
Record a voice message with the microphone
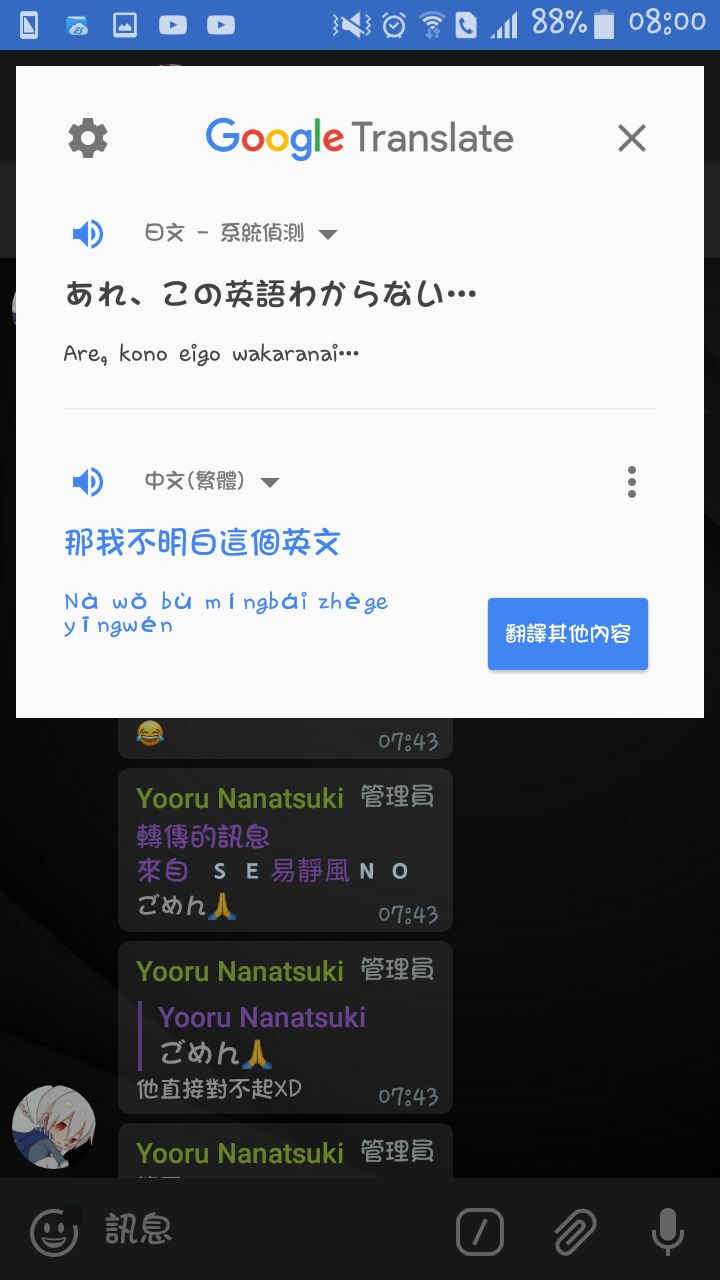pyautogui.click(x=667, y=1231)
